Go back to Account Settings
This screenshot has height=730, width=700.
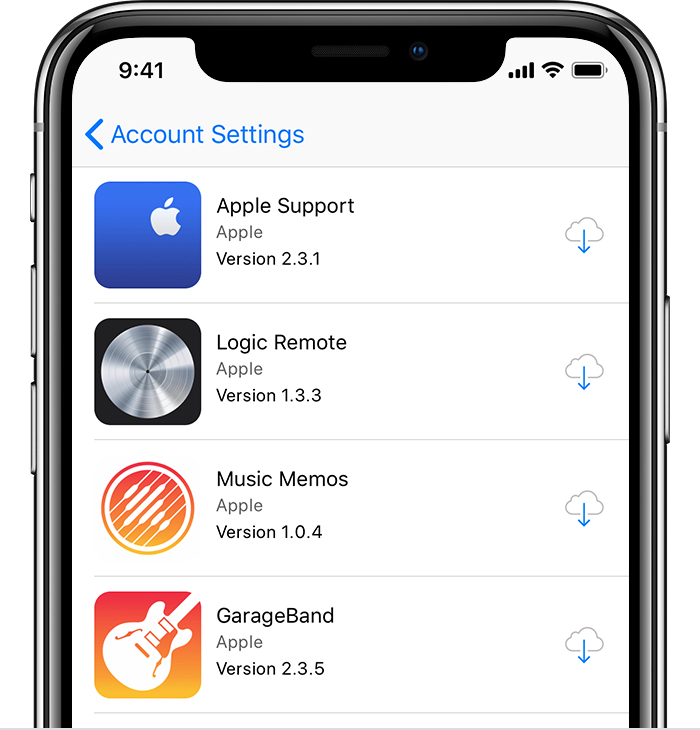point(195,135)
